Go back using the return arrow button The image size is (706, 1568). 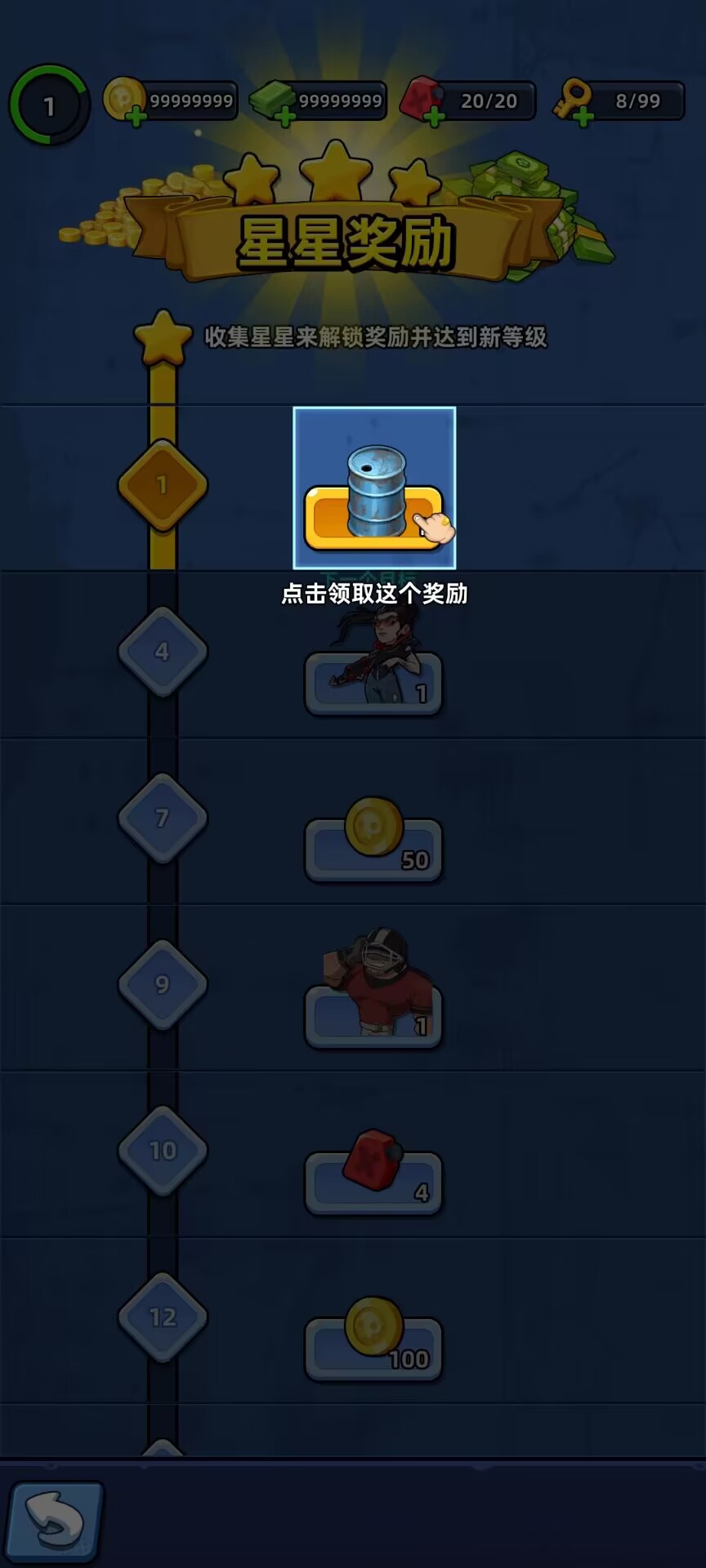pyautogui.click(x=56, y=1521)
